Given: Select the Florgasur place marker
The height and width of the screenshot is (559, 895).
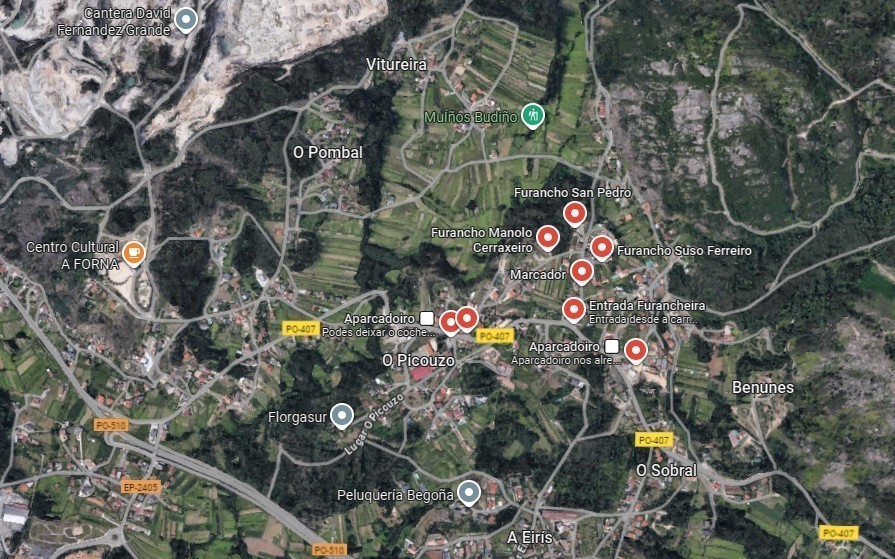Looking at the screenshot, I should tap(342, 414).
